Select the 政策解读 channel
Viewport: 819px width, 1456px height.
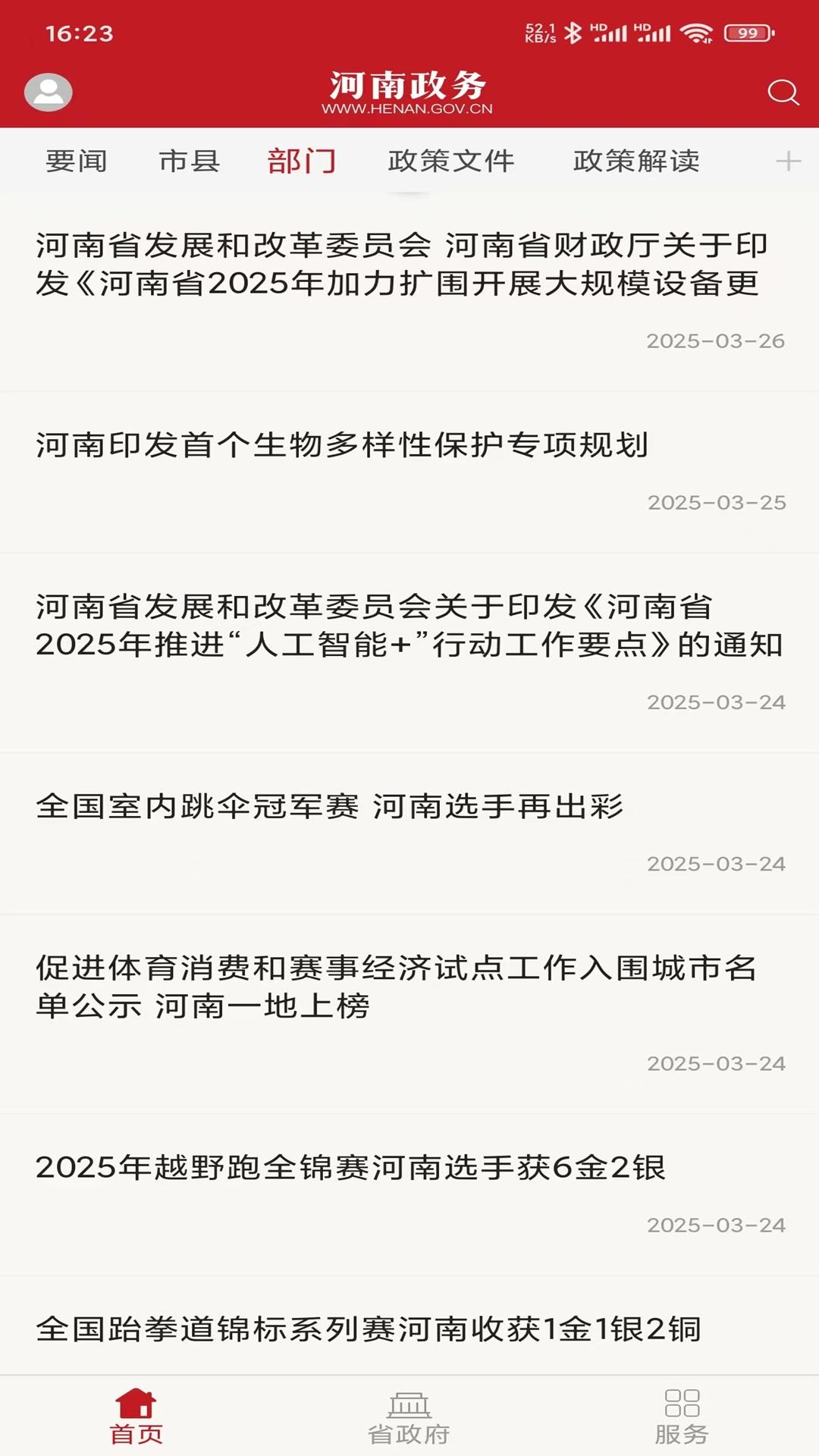(637, 161)
